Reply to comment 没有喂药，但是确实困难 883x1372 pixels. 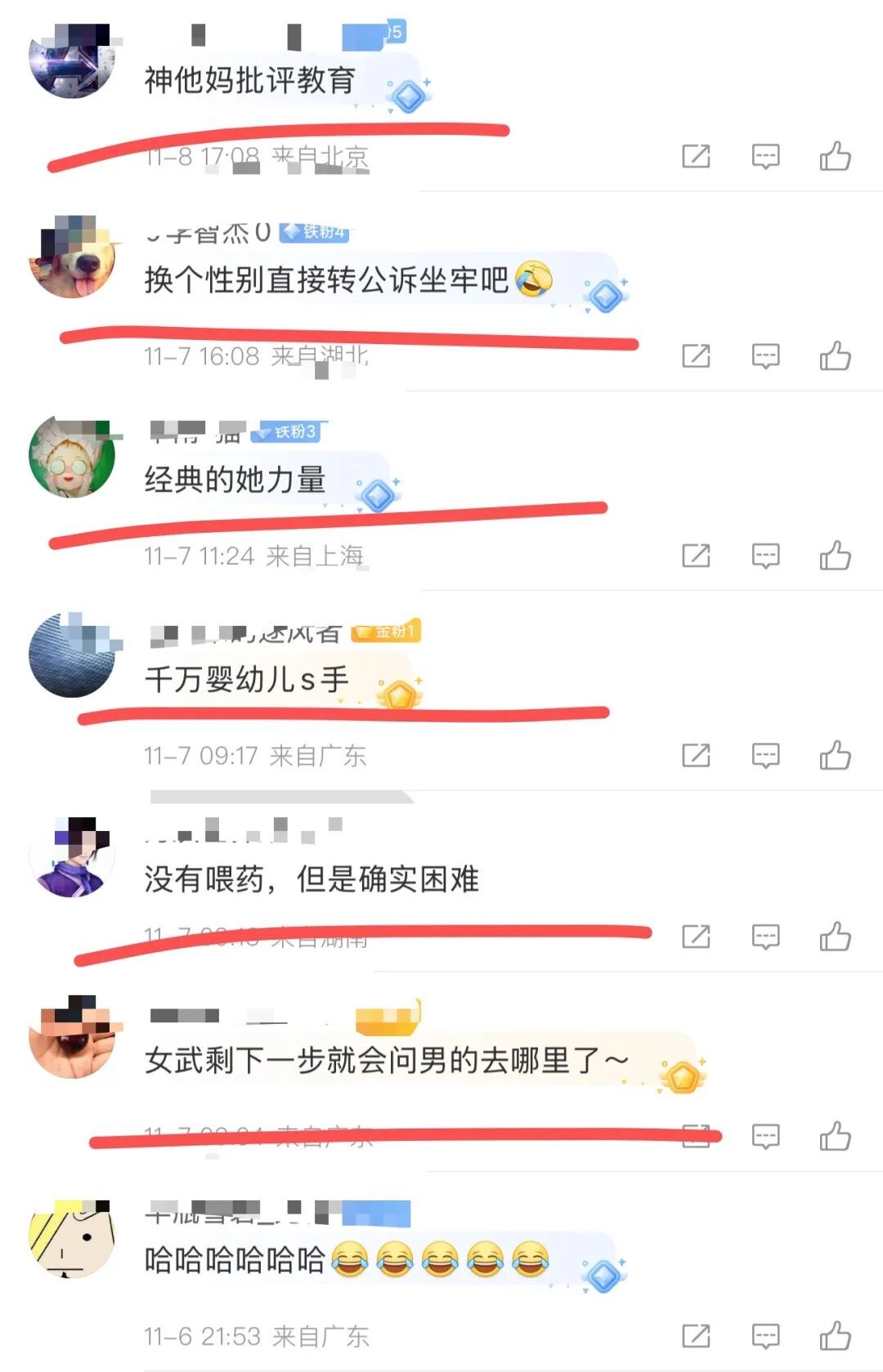(x=765, y=936)
